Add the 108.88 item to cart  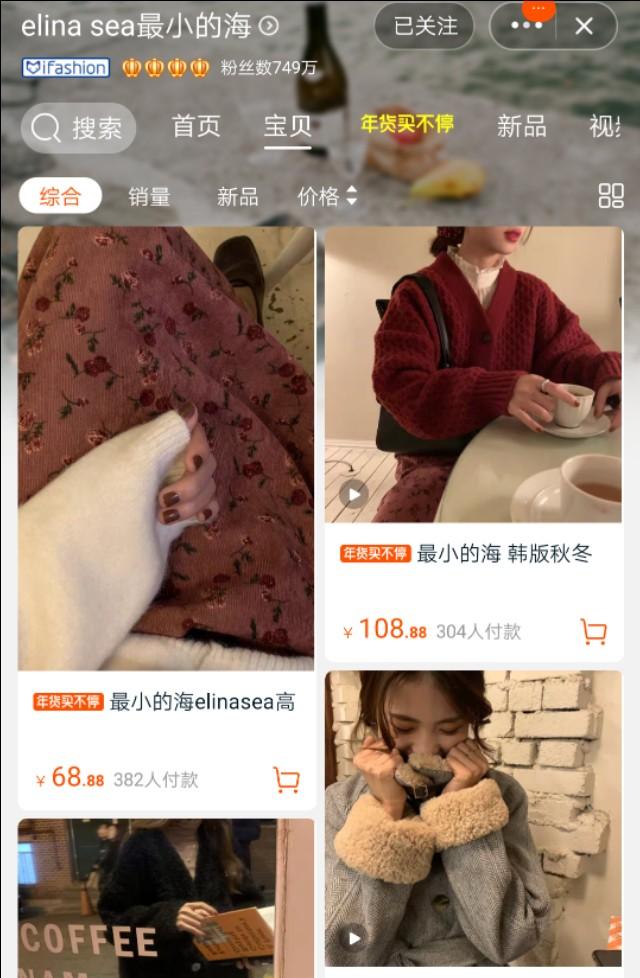593,632
